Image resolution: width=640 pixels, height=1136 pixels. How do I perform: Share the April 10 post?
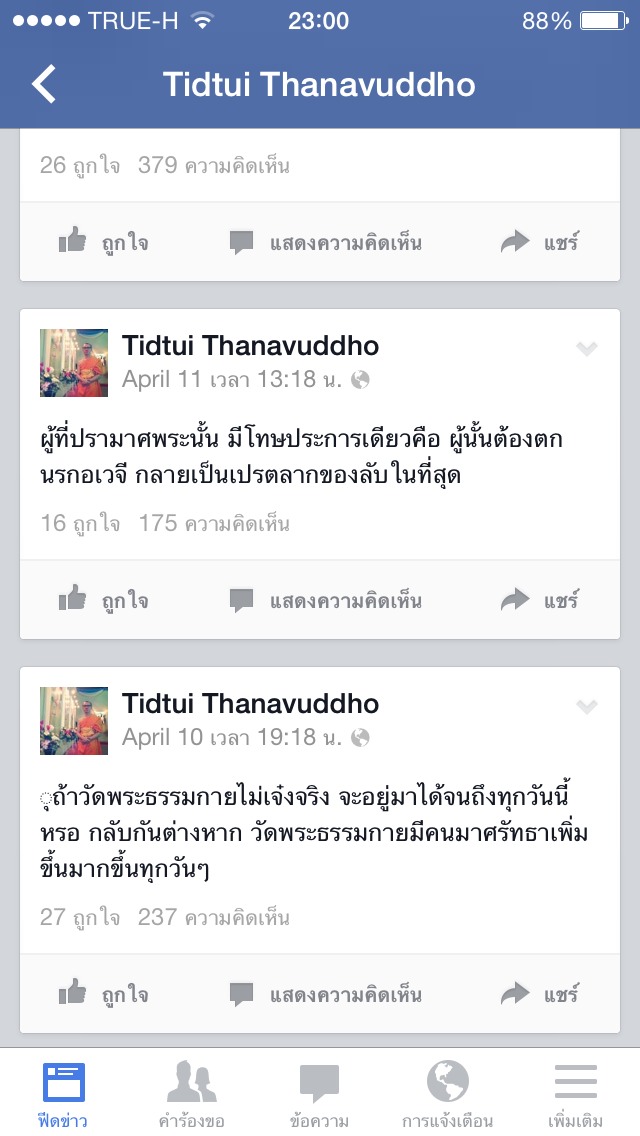coord(540,994)
